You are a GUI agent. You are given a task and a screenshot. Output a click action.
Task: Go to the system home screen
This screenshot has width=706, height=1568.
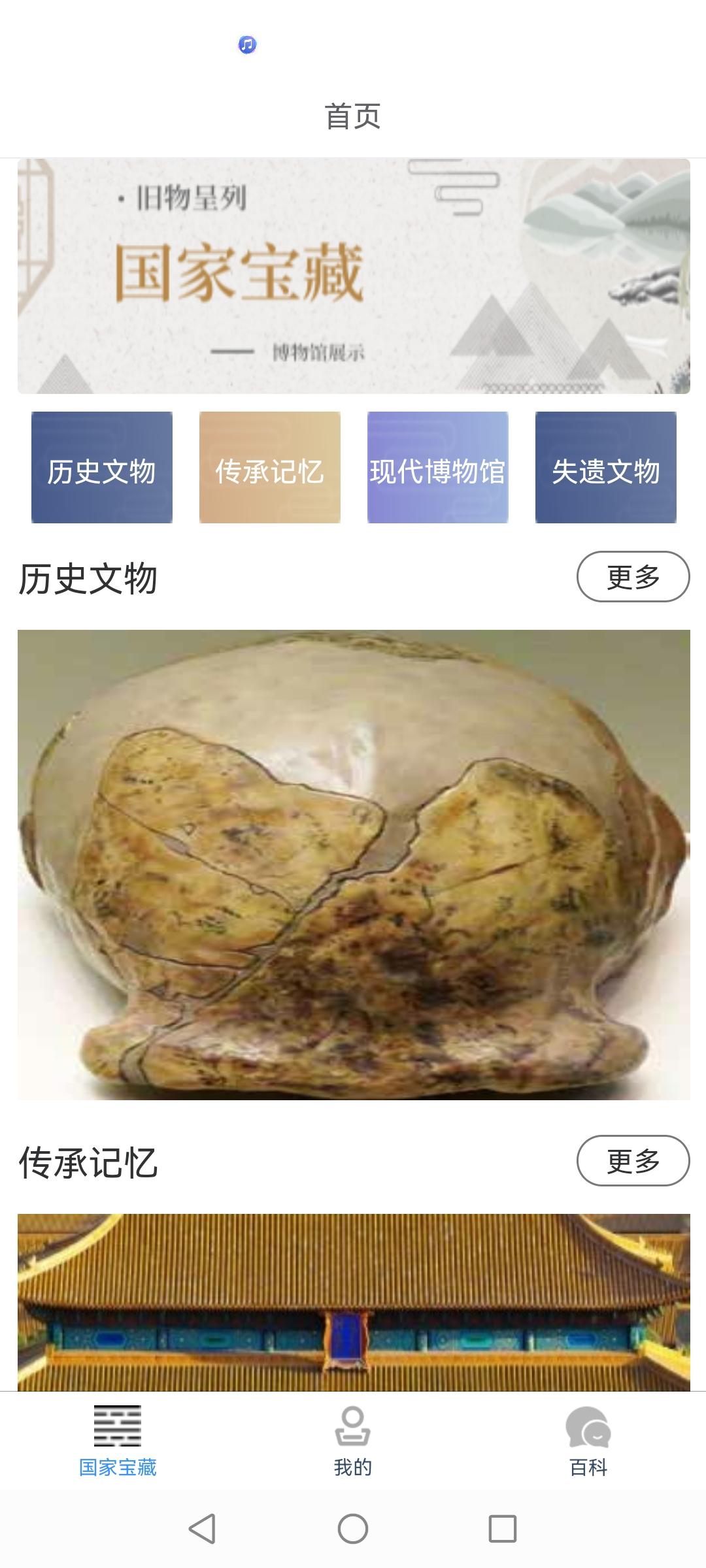coord(353,1529)
